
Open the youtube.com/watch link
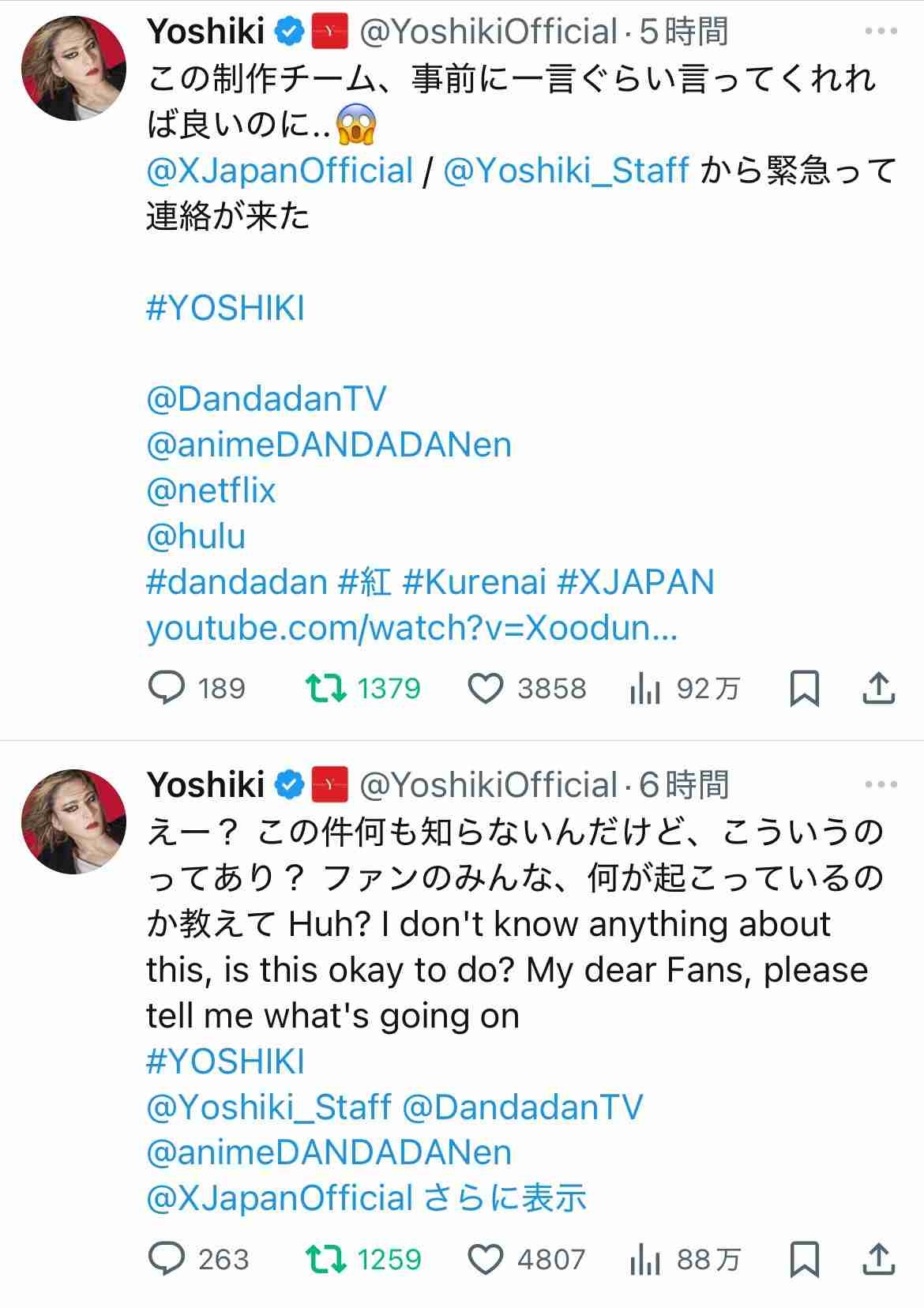click(x=411, y=628)
